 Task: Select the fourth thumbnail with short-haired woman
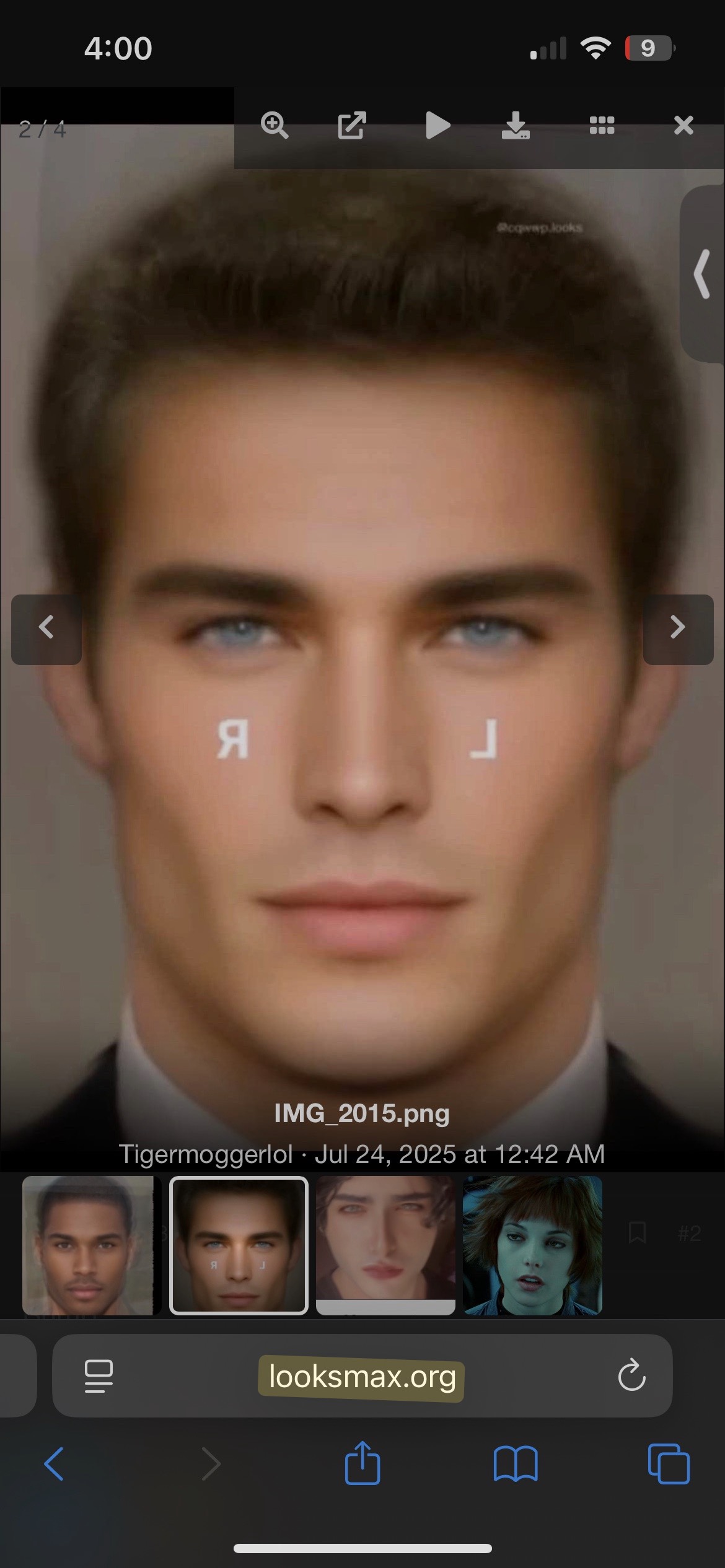point(532,1245)
